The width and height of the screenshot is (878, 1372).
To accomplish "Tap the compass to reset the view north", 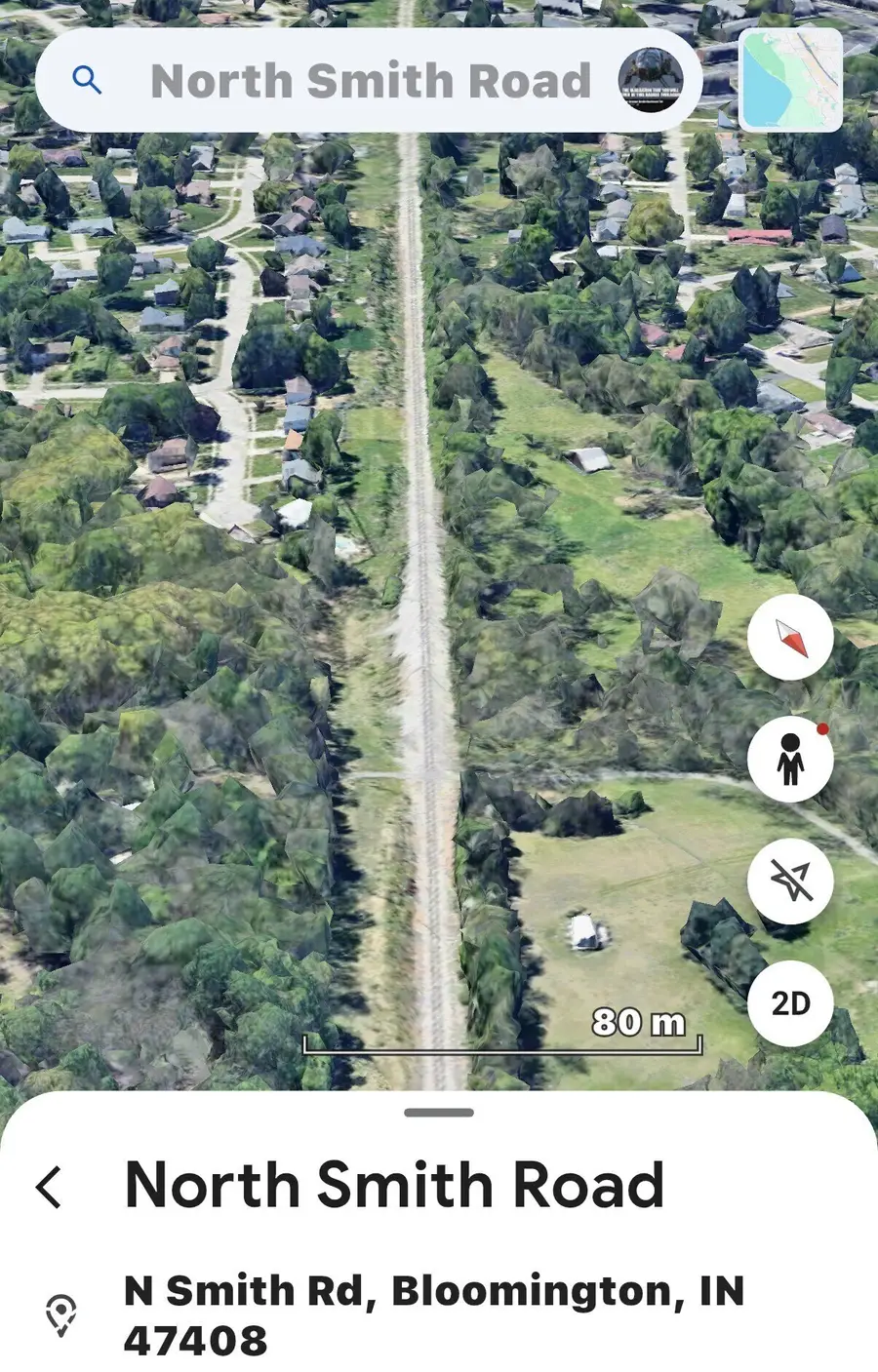I will click(x=789, y=635).
